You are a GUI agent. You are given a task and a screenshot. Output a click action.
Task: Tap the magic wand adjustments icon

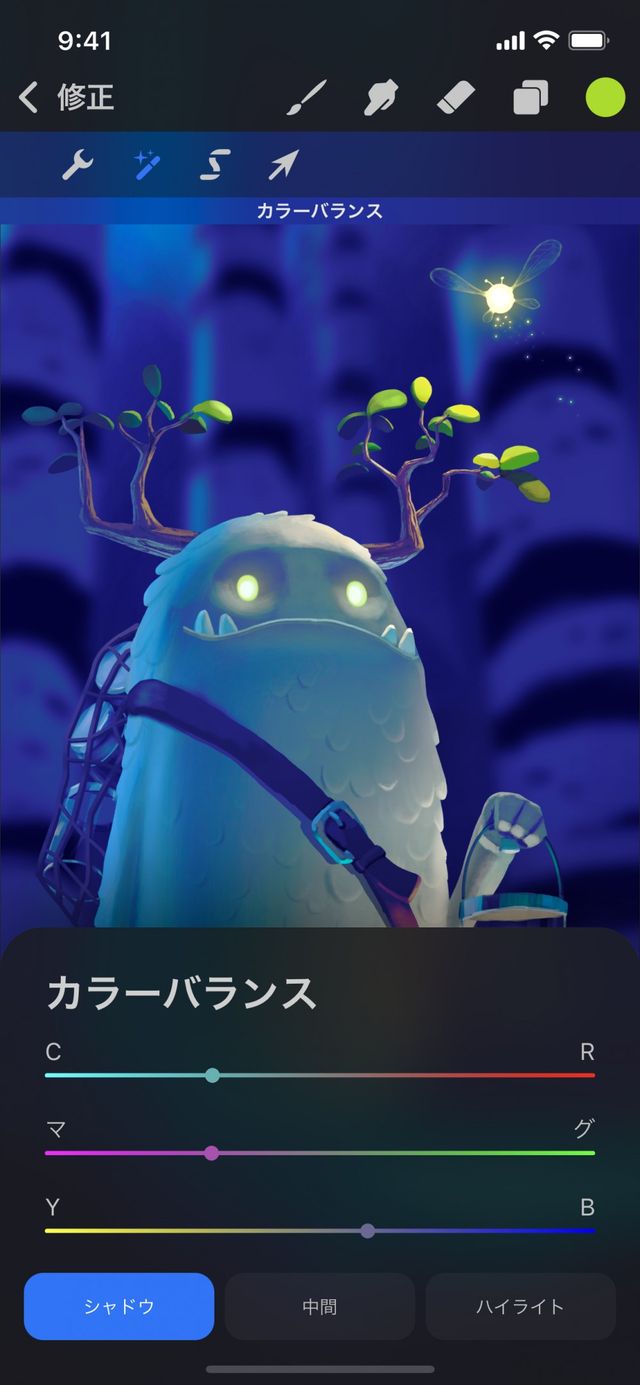(x=148, y=164)
